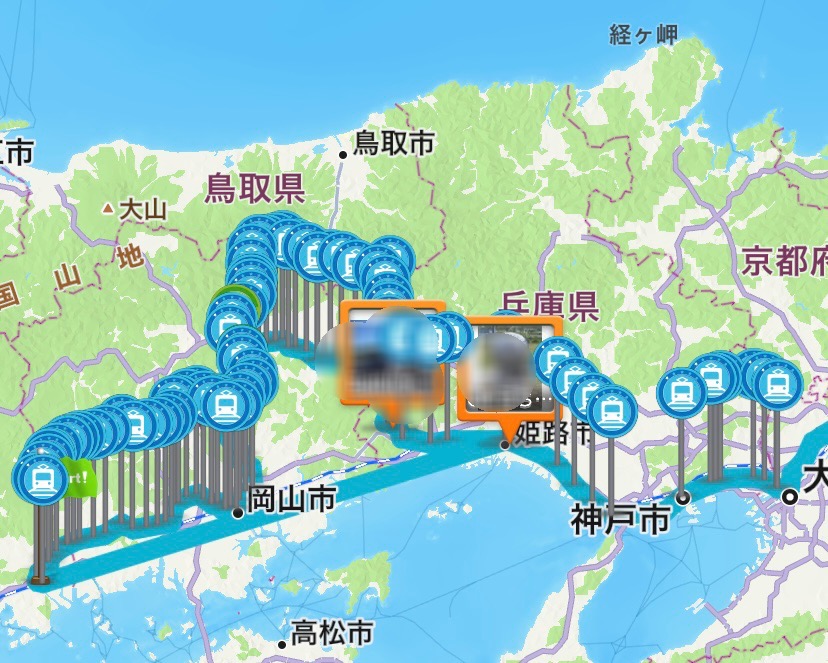The width and height of the screenshot is (828, 663).
Task: Select the leftmost train pin next to Start!
Action: tap(41, 479)
